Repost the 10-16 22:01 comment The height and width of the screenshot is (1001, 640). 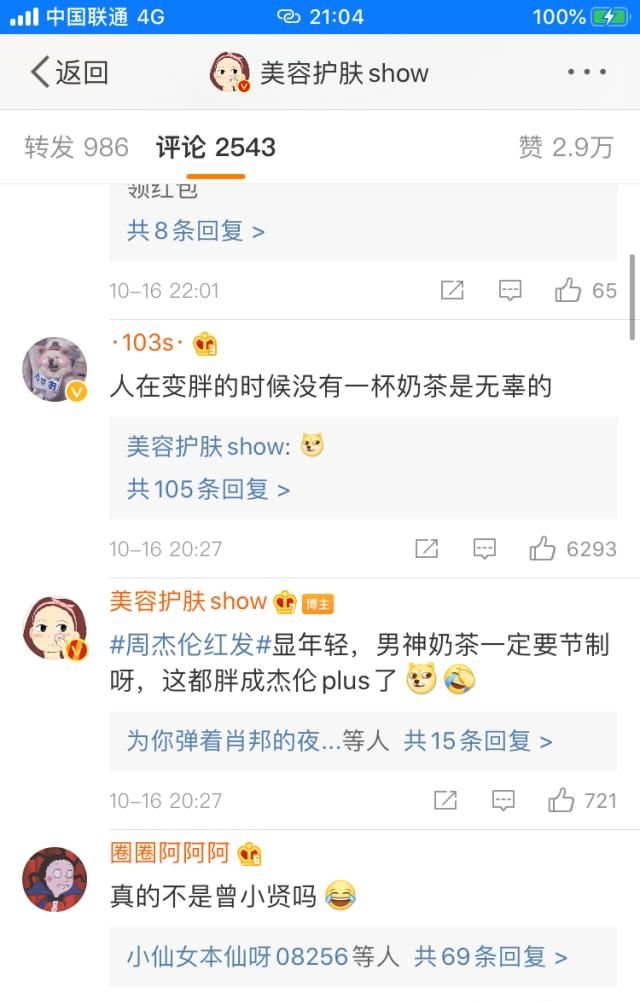pyautogui.click(x=452, y=291)
